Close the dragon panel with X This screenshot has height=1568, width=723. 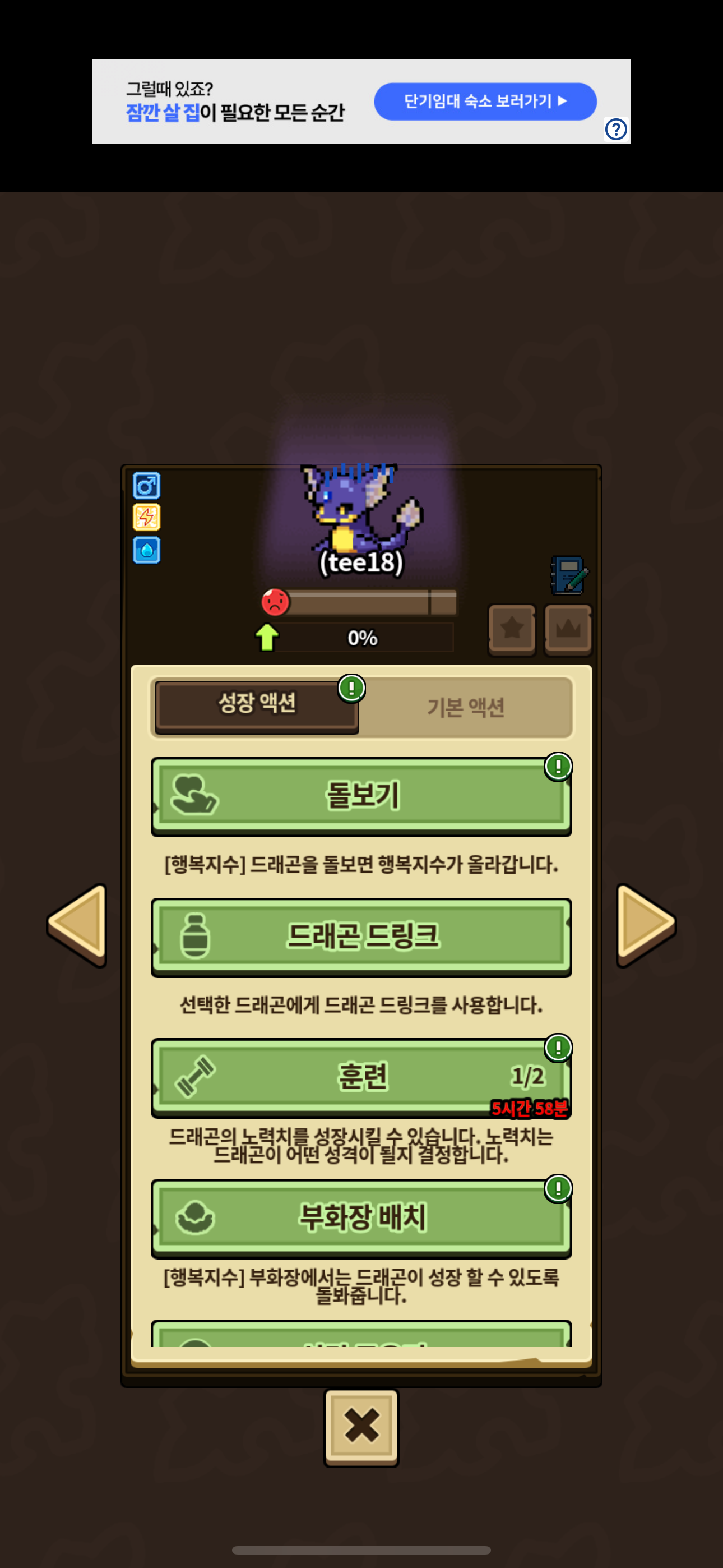tap(361, 1426)
